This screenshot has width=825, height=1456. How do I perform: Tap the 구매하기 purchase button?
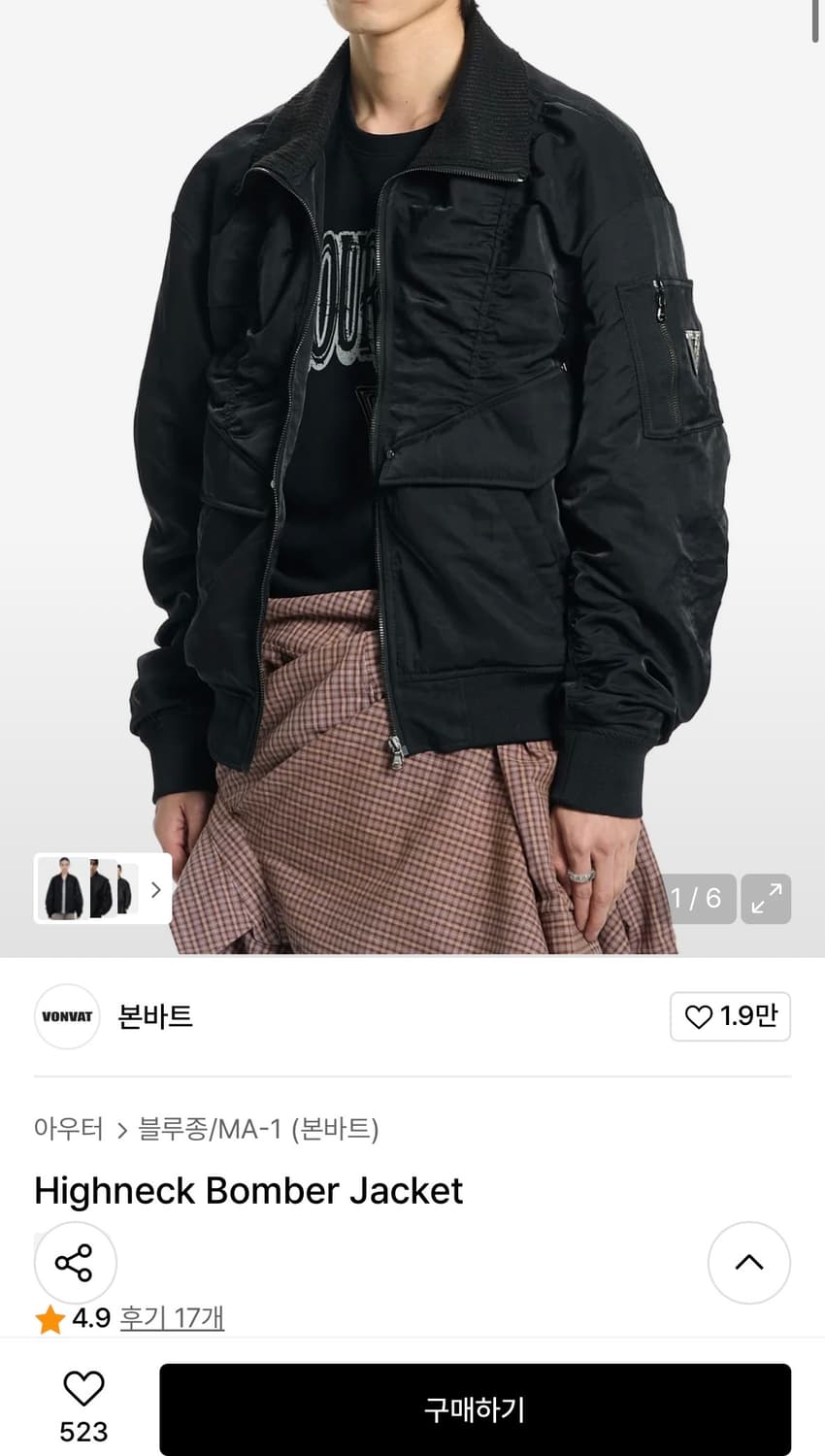pyautogui.click(x=475, y=1409)
